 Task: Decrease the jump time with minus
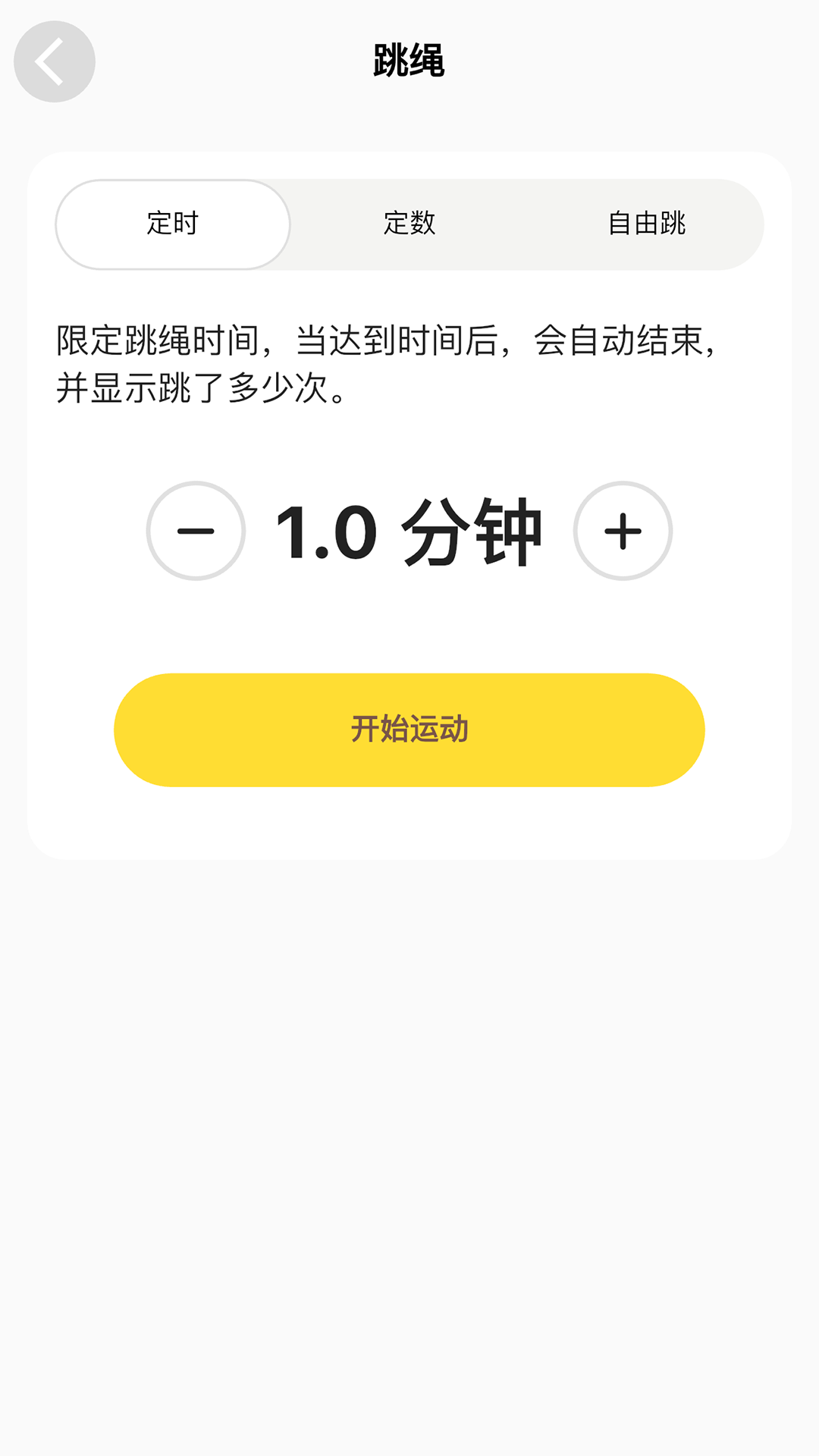pos(196,531)
